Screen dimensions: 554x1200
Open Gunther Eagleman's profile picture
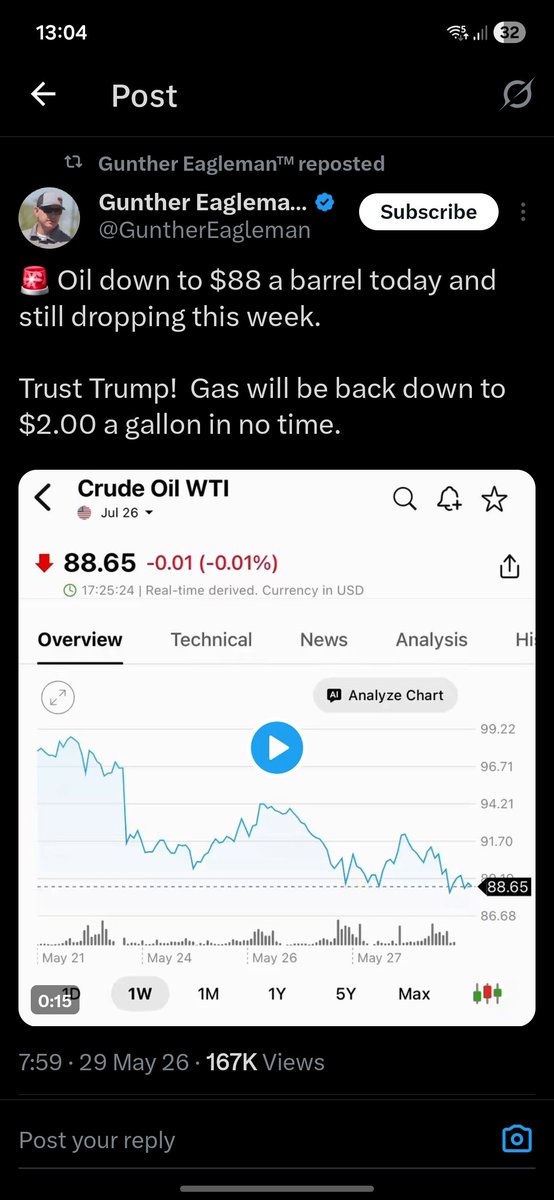point(49,217)
